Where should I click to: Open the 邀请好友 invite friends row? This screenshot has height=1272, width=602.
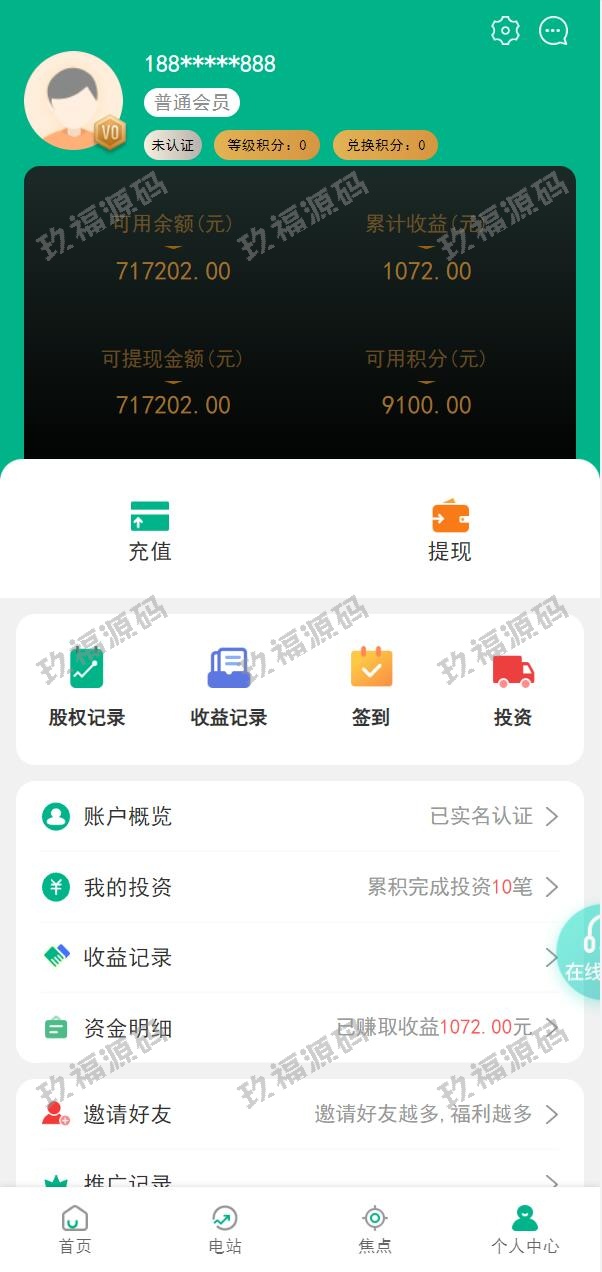click(300, 1114)
